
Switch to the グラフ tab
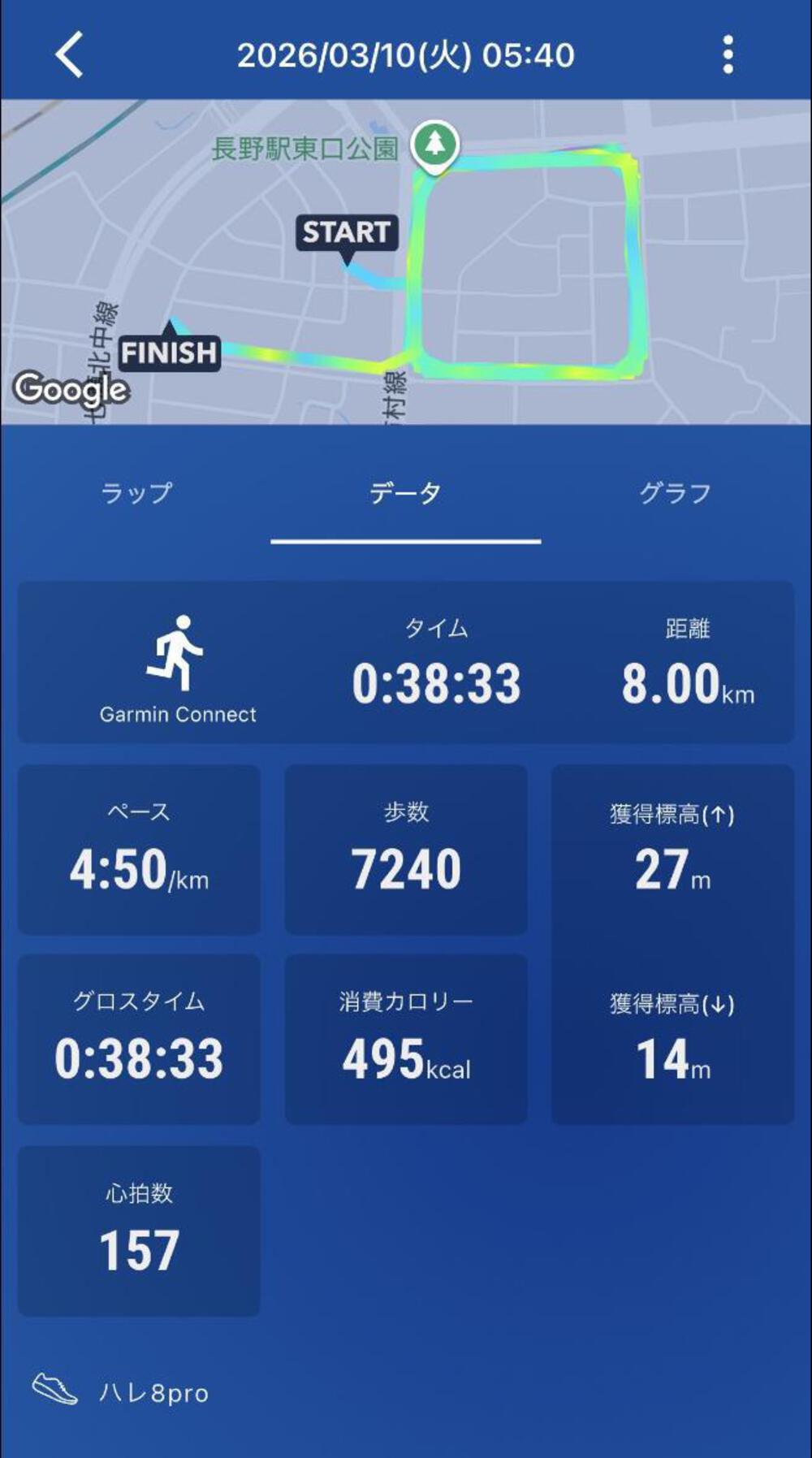tap(675, 493)
